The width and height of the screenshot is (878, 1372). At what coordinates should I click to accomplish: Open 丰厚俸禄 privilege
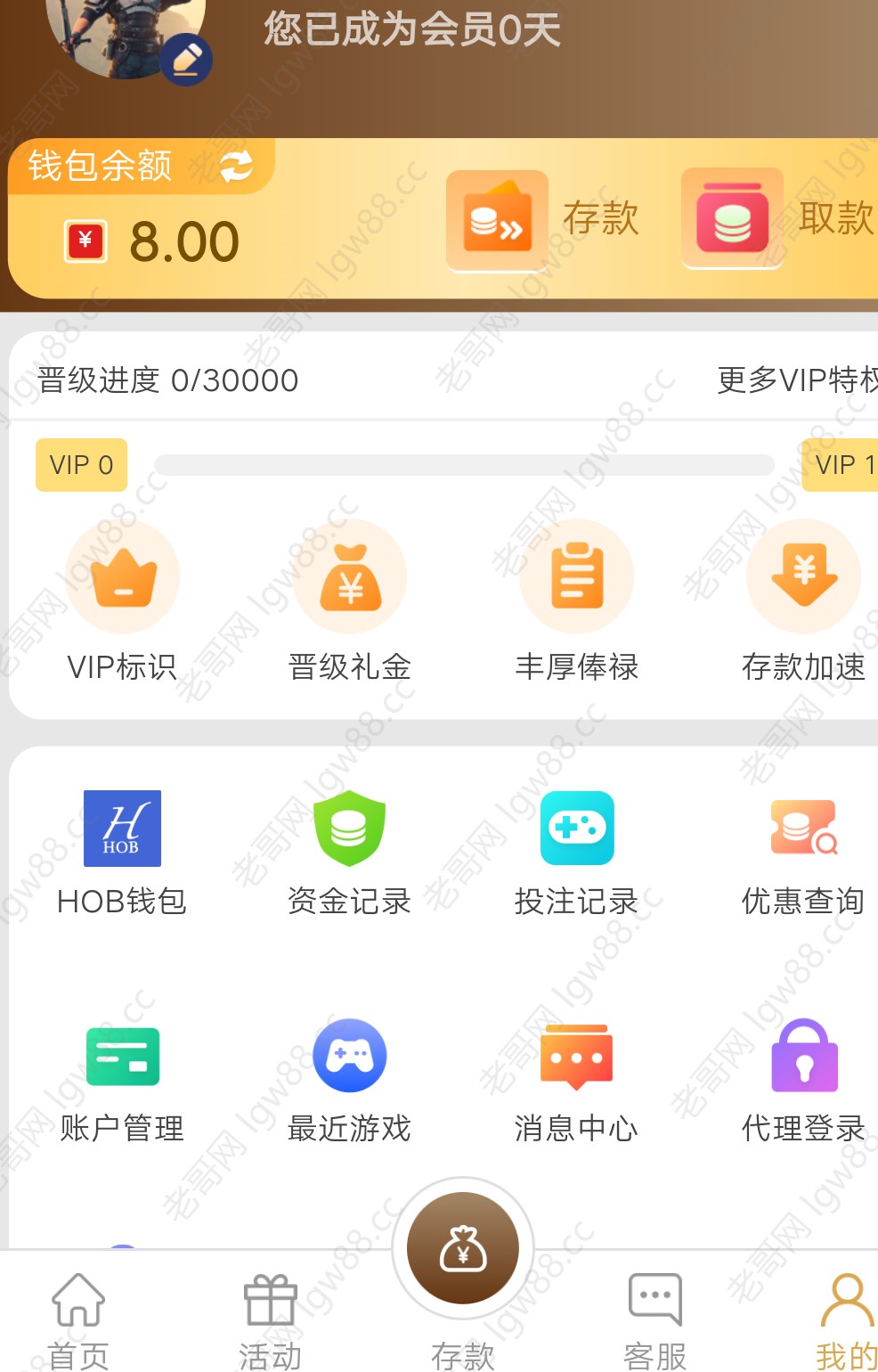point(577,600)
